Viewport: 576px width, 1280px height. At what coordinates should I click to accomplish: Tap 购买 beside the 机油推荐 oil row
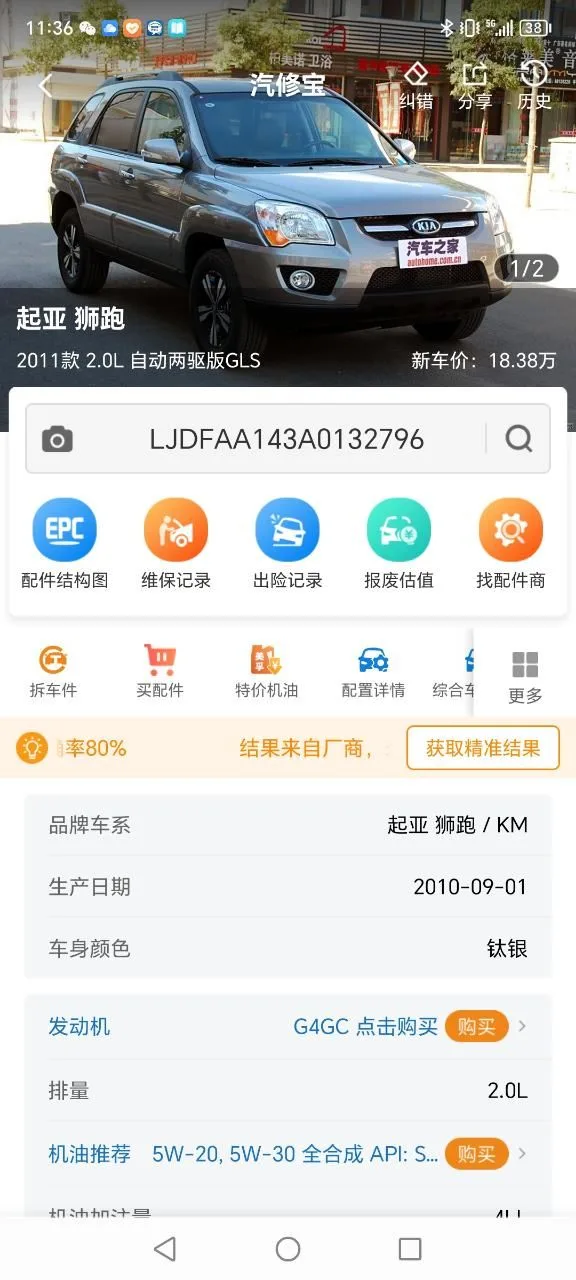click(x=477, y=1154)
